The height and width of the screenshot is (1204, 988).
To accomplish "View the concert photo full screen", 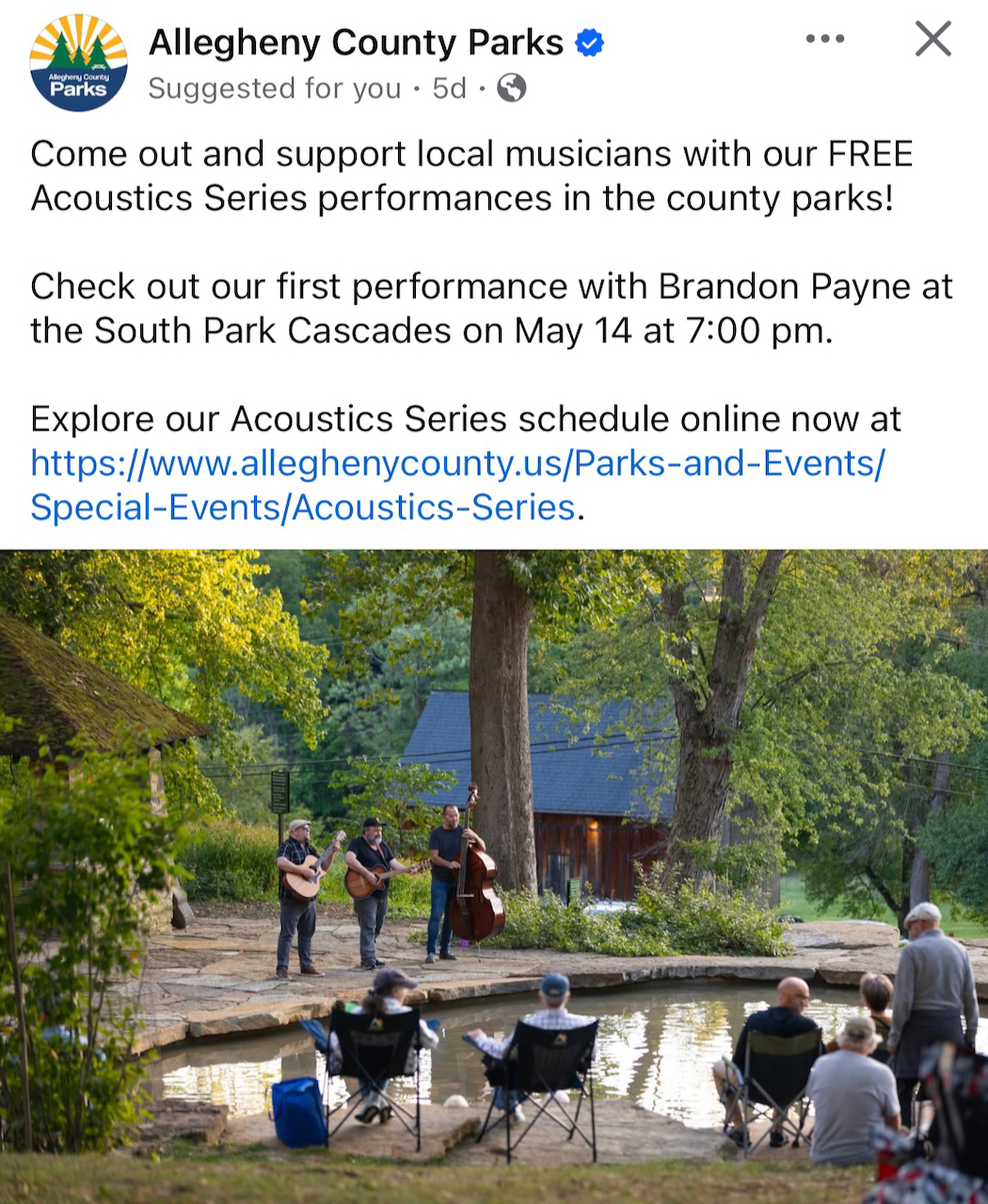I will click(494, 875).
